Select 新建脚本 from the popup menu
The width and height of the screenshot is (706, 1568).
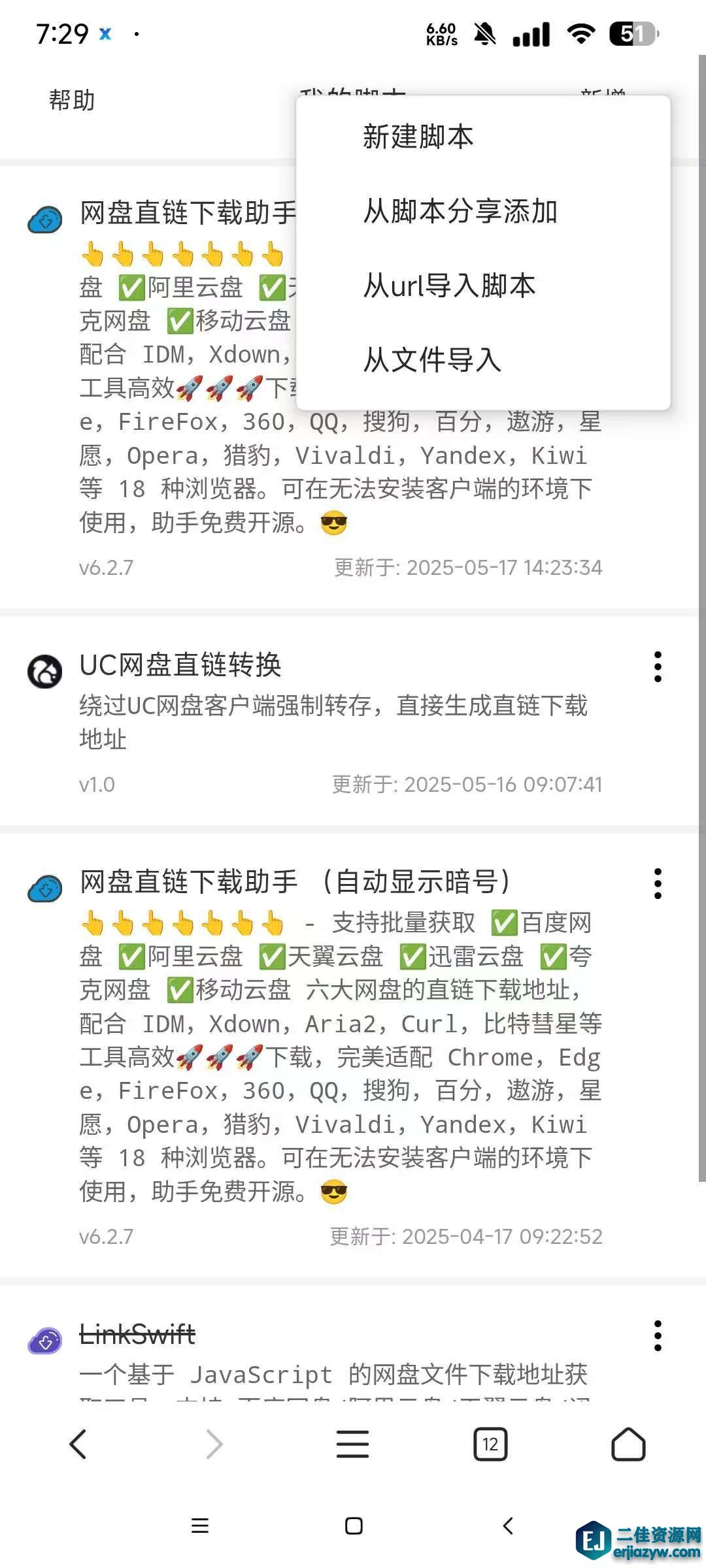tap(418, 137)
